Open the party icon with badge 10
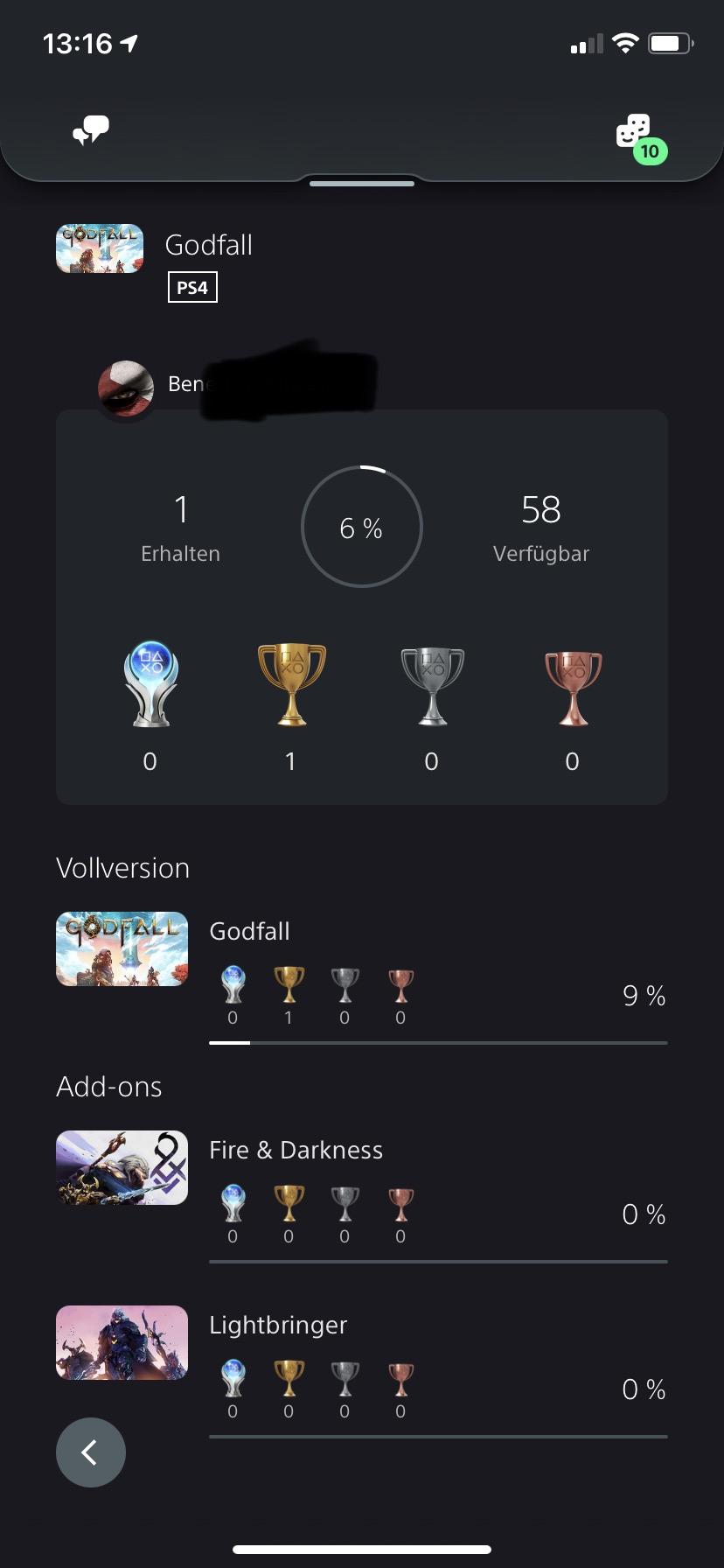Image resolution: width=724 pixels, height=1568 pixels. coord(641,138)
